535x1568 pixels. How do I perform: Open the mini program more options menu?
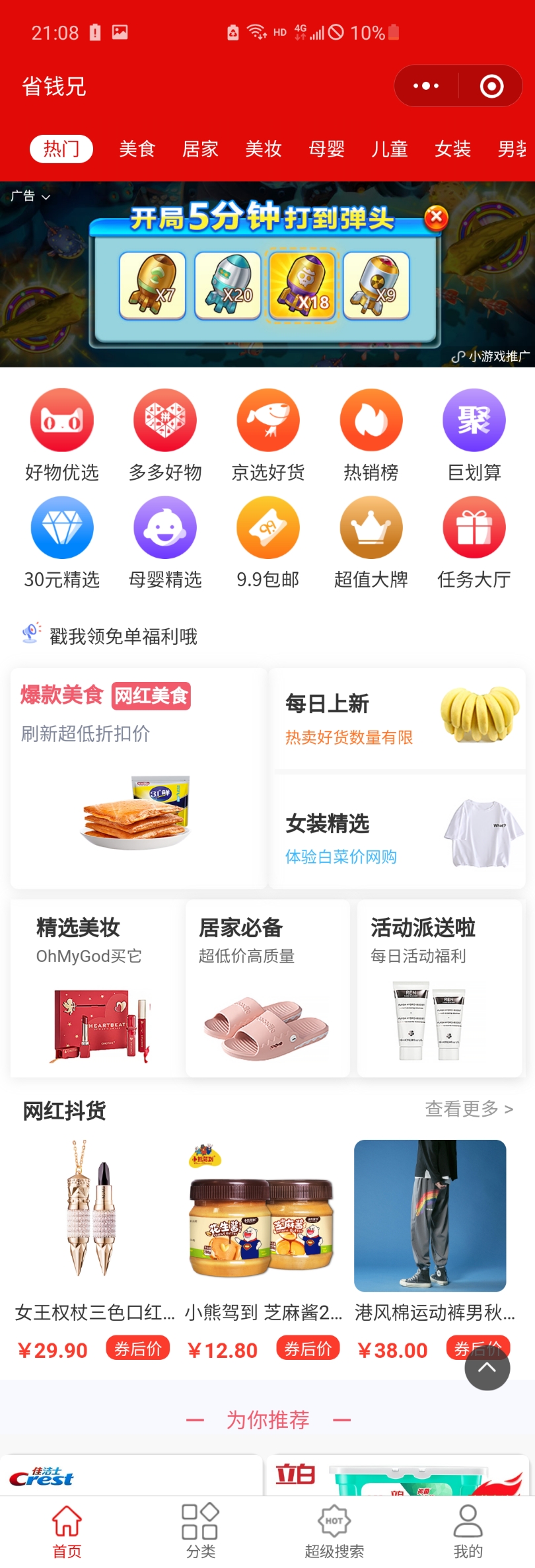pos(426,86)
